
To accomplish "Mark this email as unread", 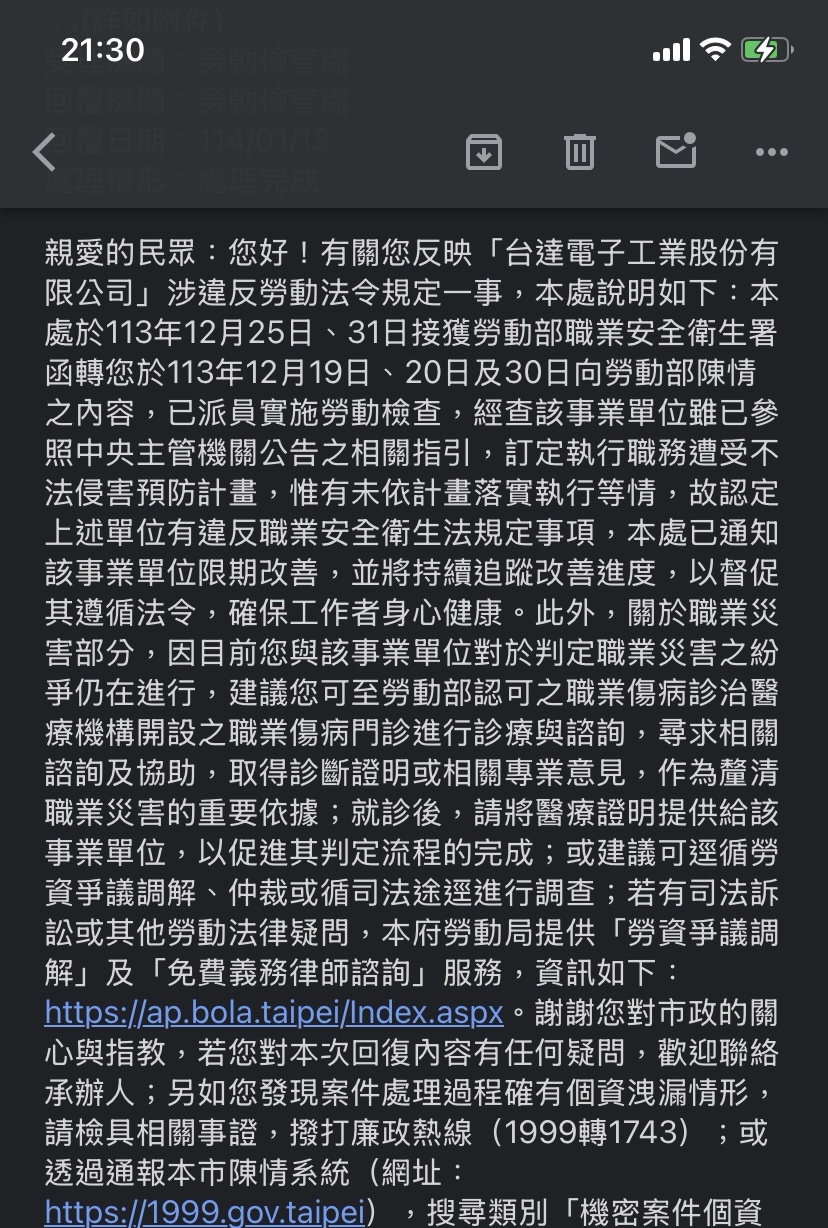I will coord(676,151).
